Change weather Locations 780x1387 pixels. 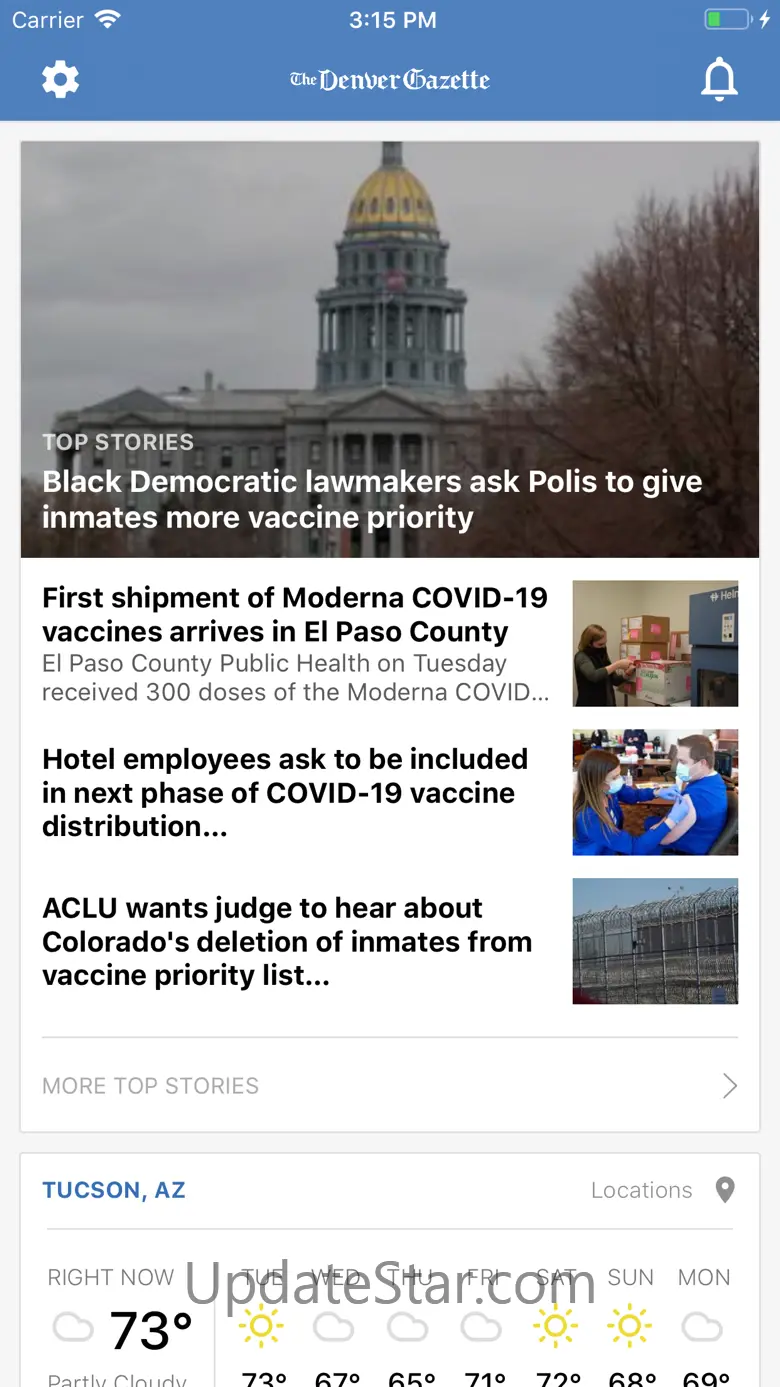coord(662,1190)
